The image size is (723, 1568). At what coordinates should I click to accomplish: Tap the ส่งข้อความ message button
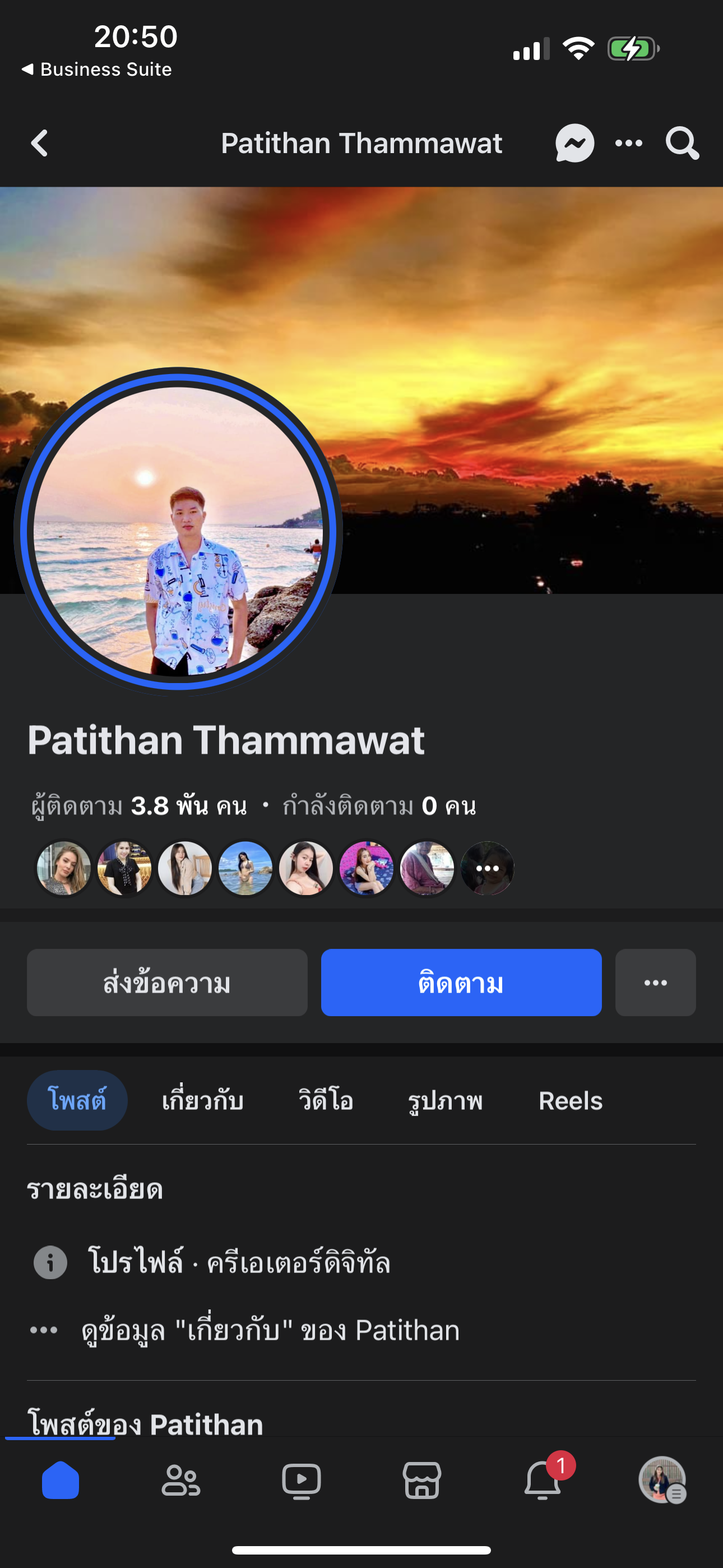point(167,983)
